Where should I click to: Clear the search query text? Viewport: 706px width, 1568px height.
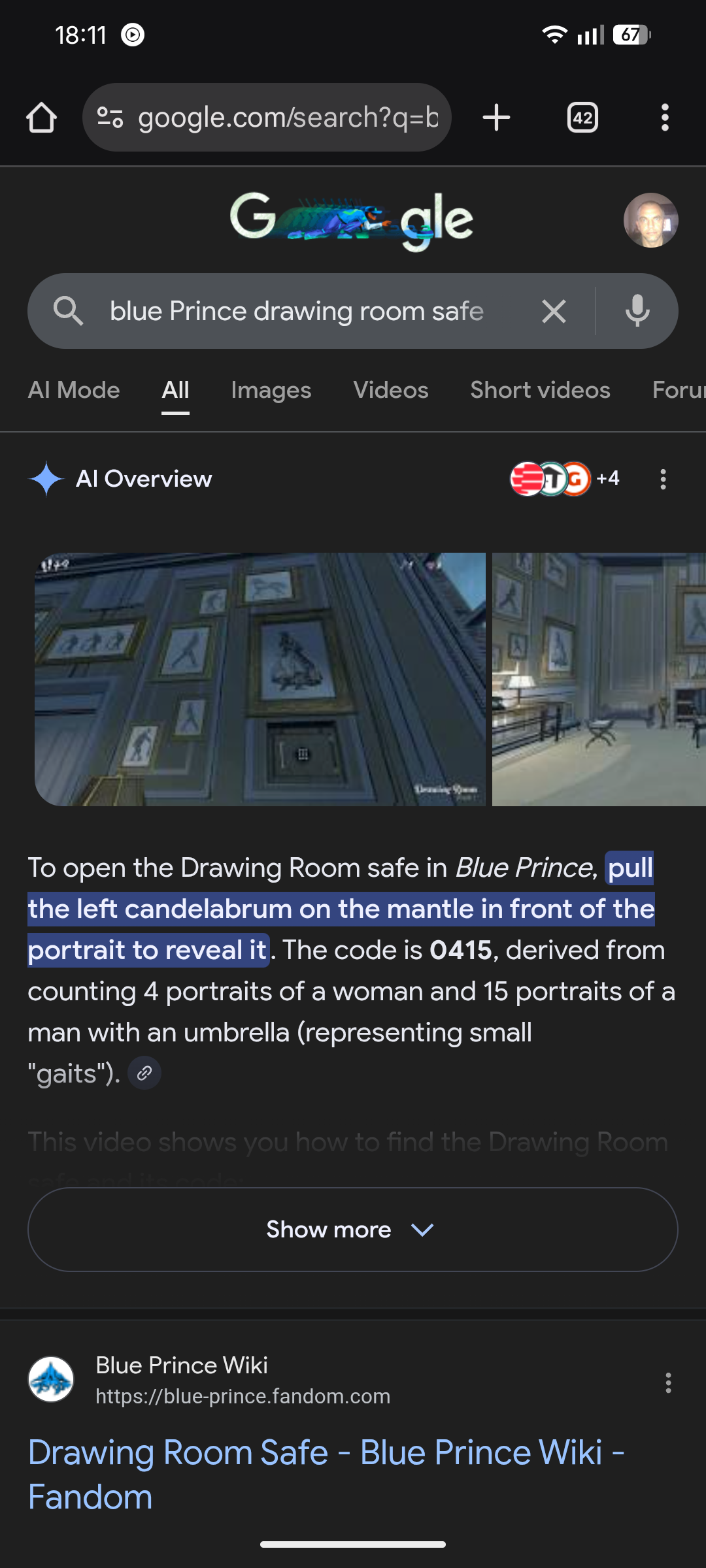554,311
